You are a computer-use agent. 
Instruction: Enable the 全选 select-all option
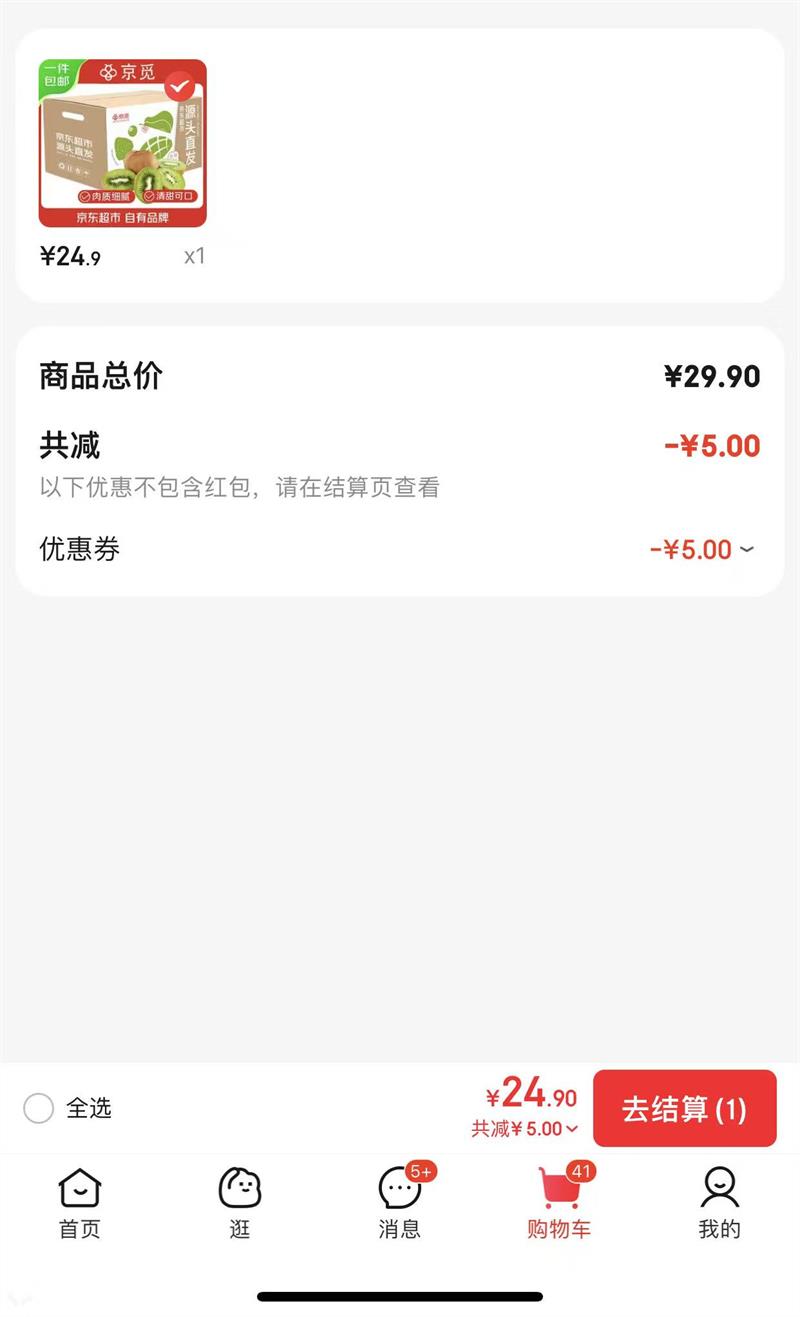37,1109
